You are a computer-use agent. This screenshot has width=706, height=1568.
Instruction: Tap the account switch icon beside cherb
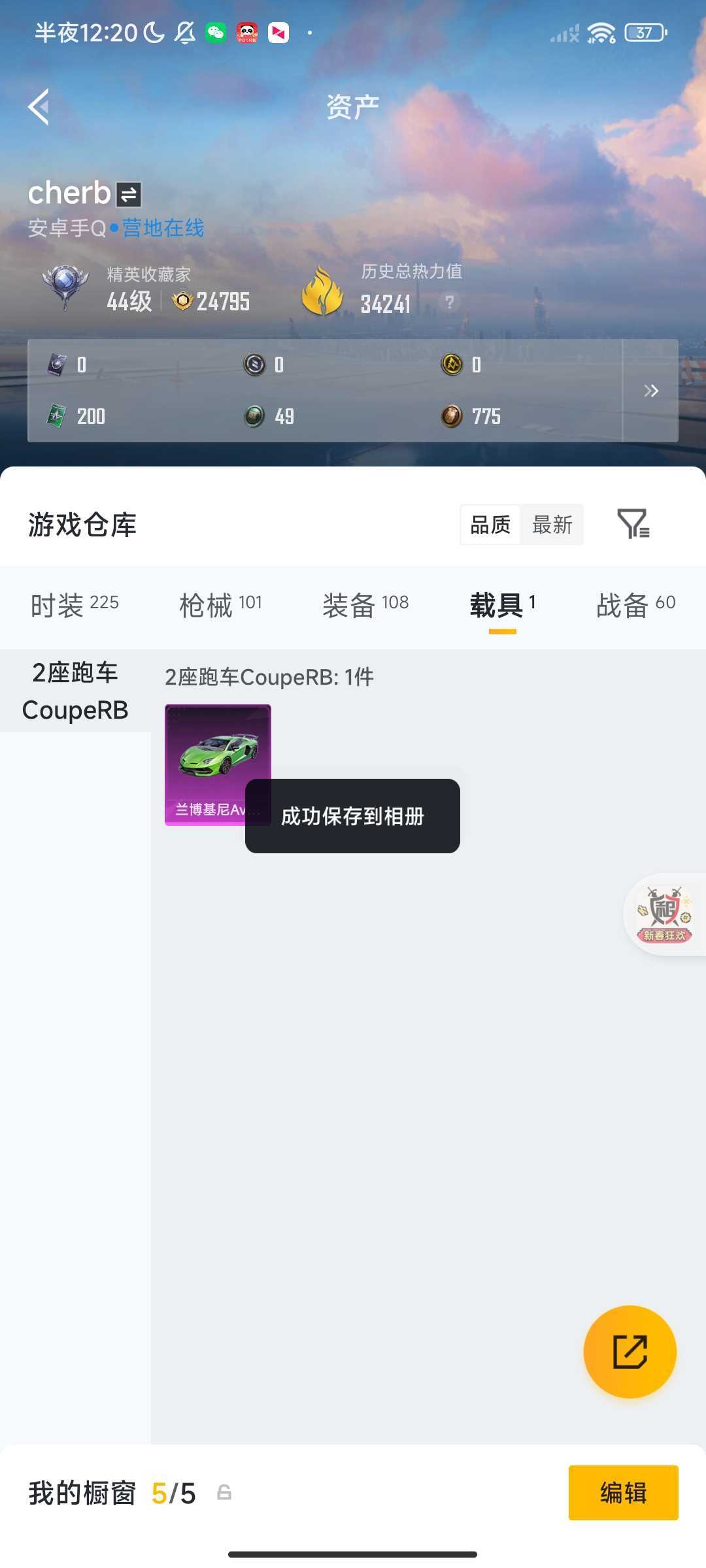point(129,194)
